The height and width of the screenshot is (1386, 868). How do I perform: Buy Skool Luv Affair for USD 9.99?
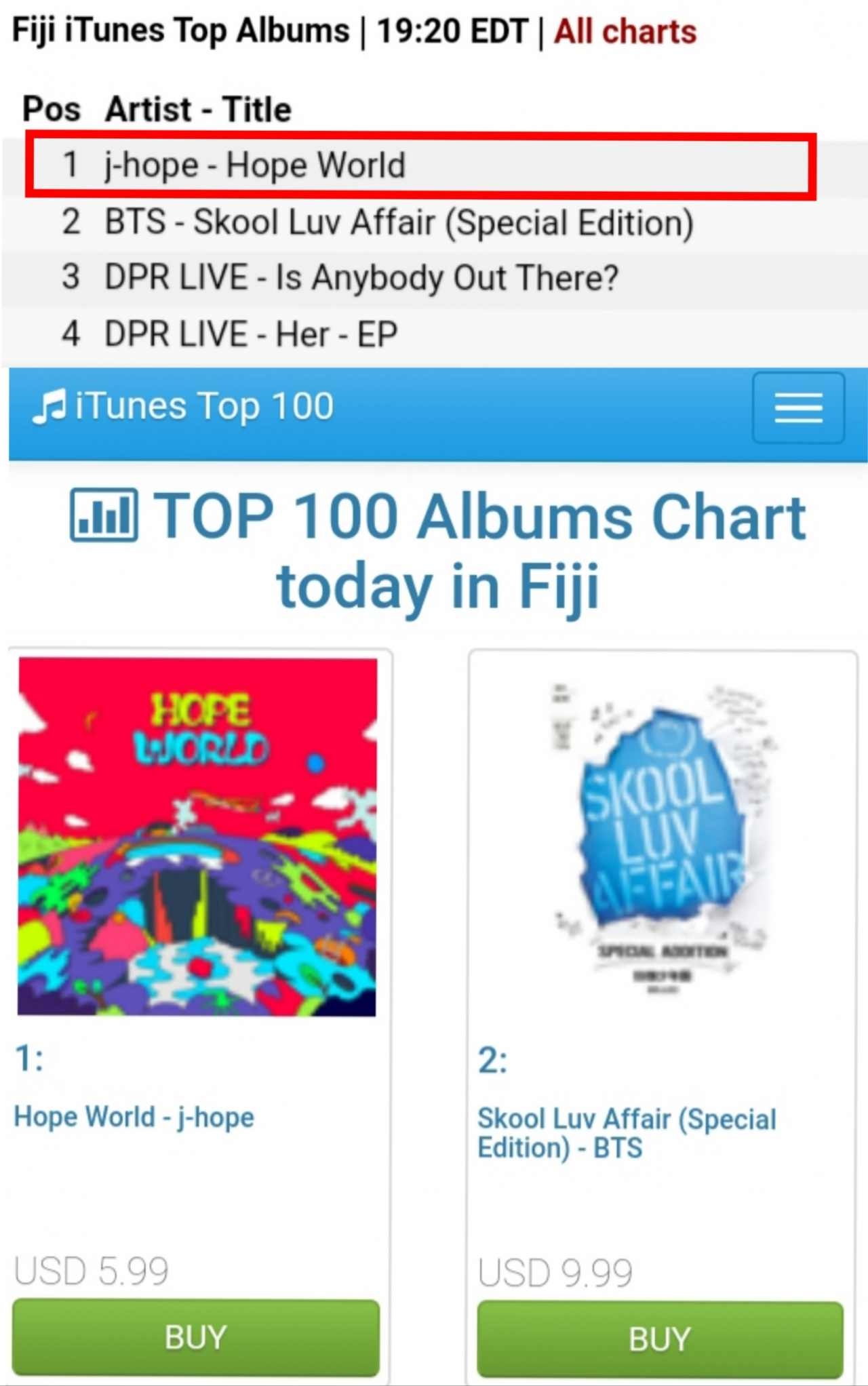(x=660, y=1339)
